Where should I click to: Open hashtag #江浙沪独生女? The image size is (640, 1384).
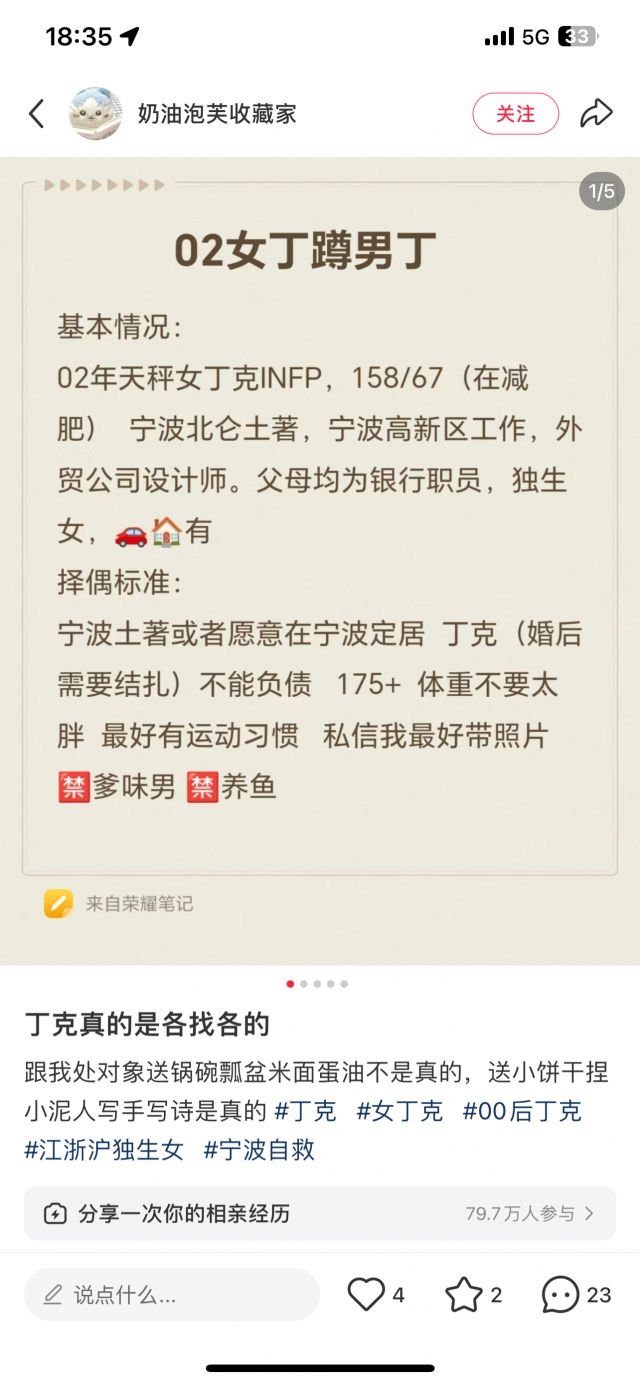104,1150
